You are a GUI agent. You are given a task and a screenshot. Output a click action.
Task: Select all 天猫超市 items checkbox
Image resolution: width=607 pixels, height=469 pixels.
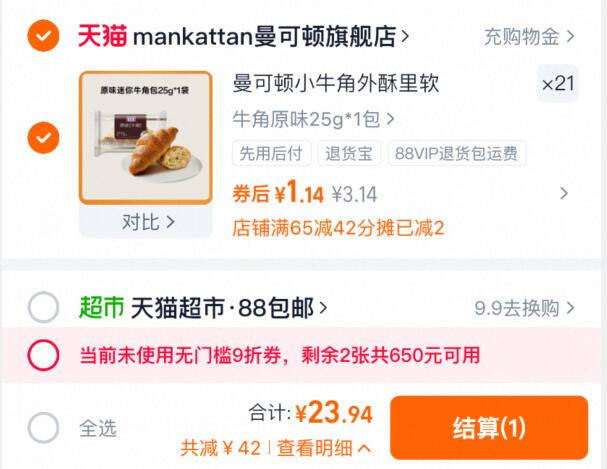(43, 308)
